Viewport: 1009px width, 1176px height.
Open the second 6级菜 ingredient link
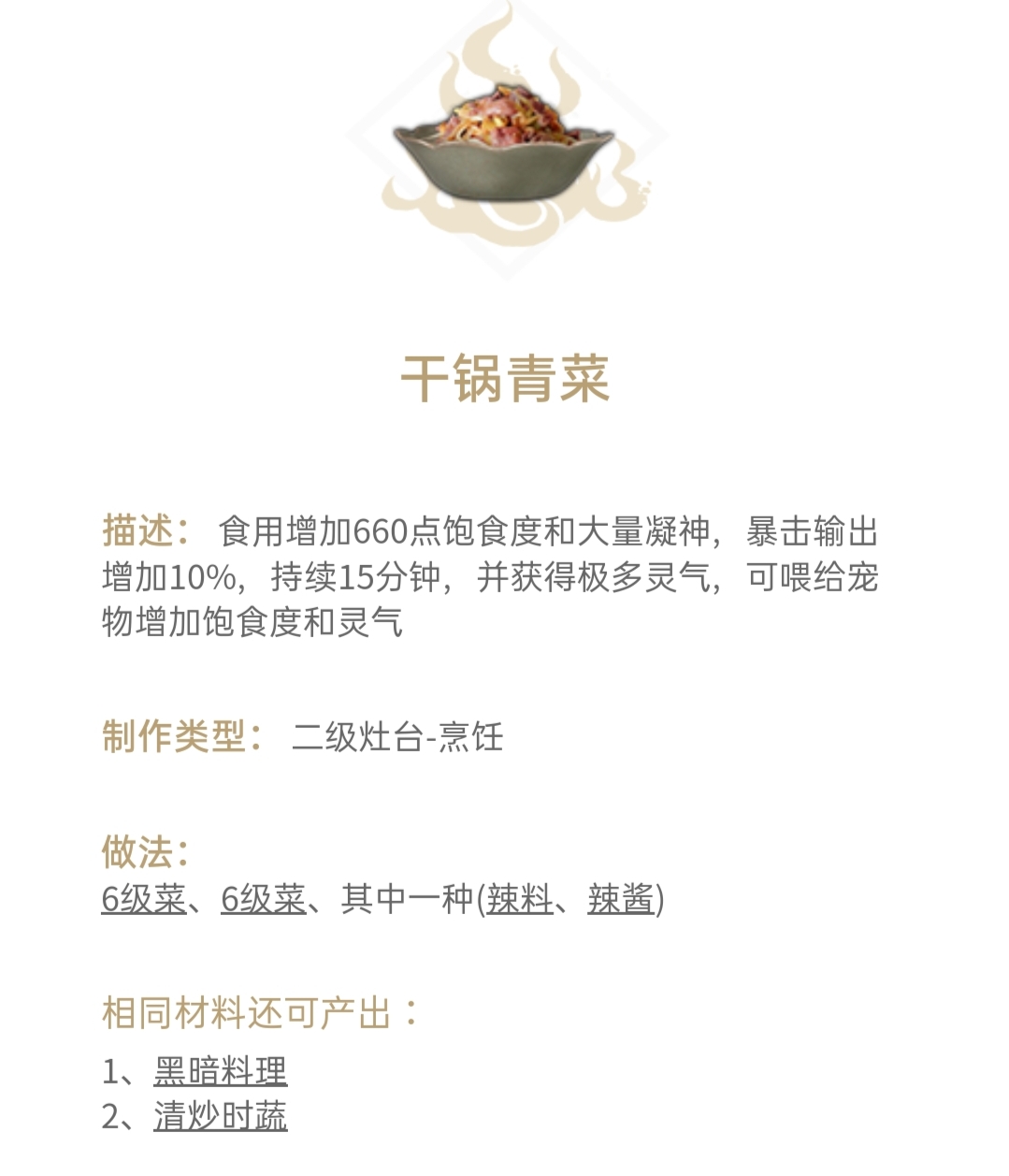(263, 900)
